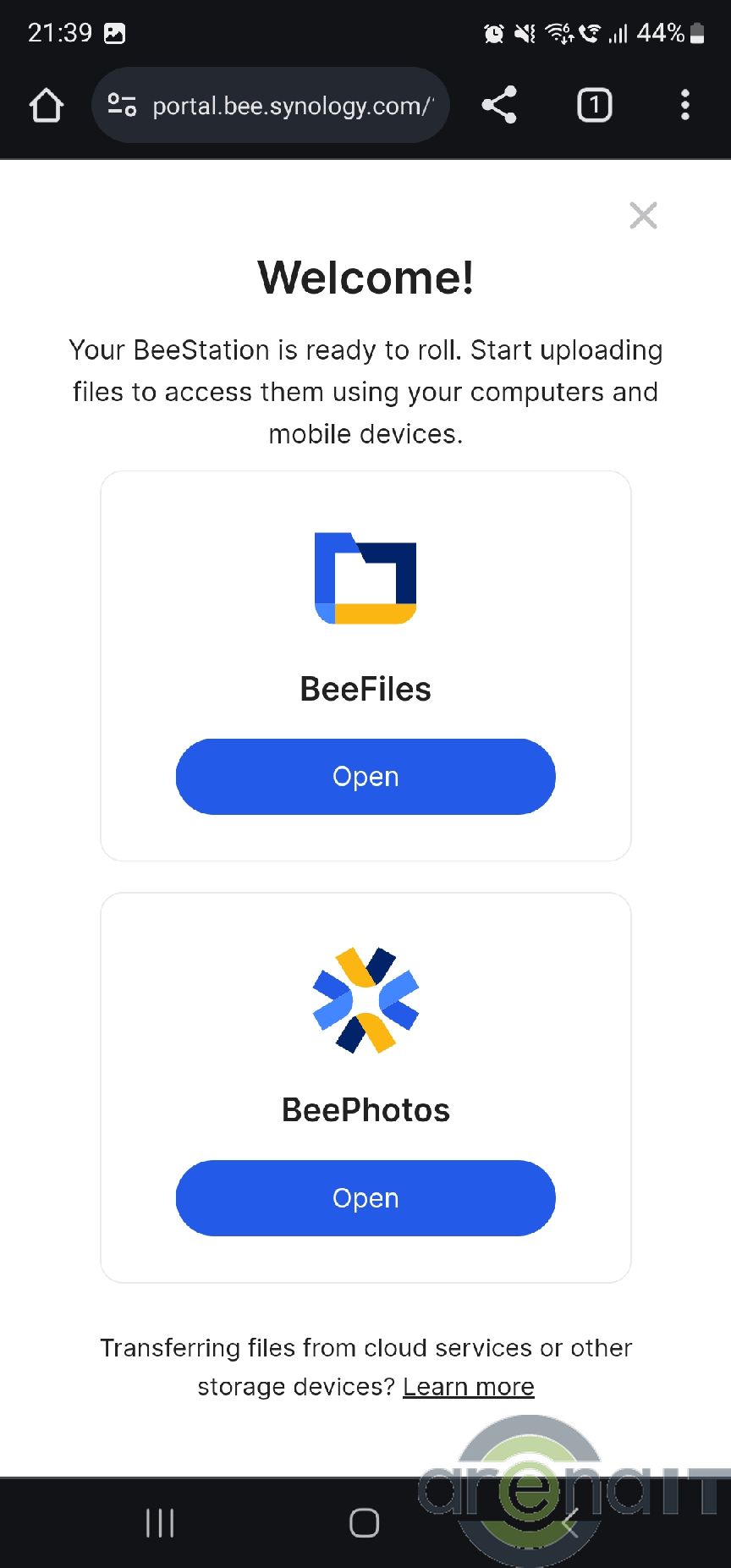Share this page
Image resolution: width=731 pixels, height=1568 pixels.
point(499,105)
